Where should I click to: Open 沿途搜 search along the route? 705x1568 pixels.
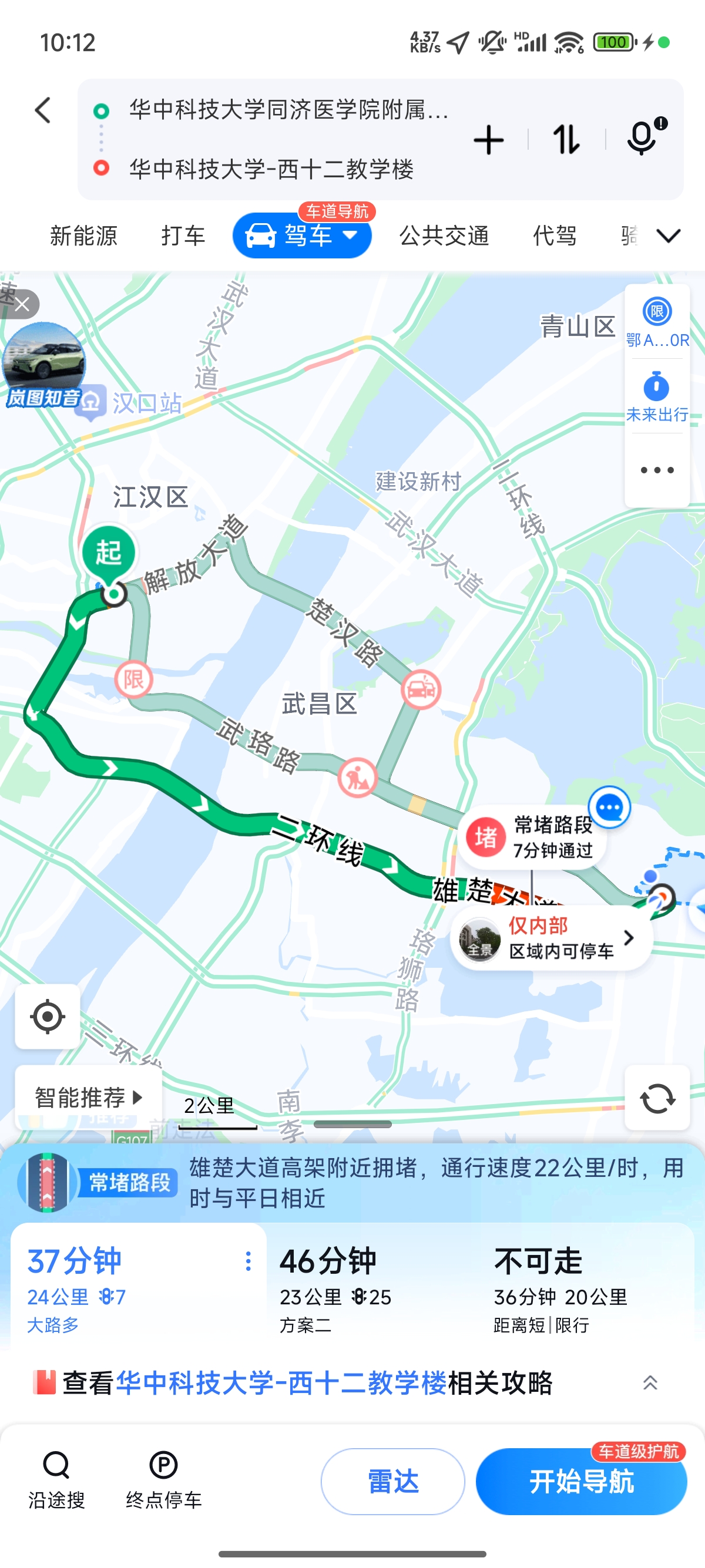pyautogui.click(x=56, y=1480)
